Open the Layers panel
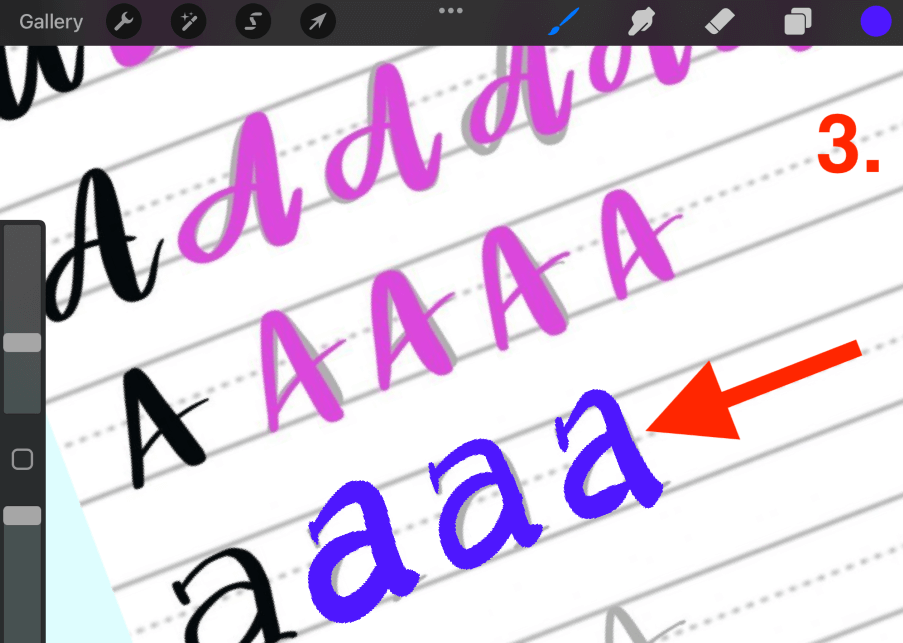The image size is (903, 643). point(797,22)
